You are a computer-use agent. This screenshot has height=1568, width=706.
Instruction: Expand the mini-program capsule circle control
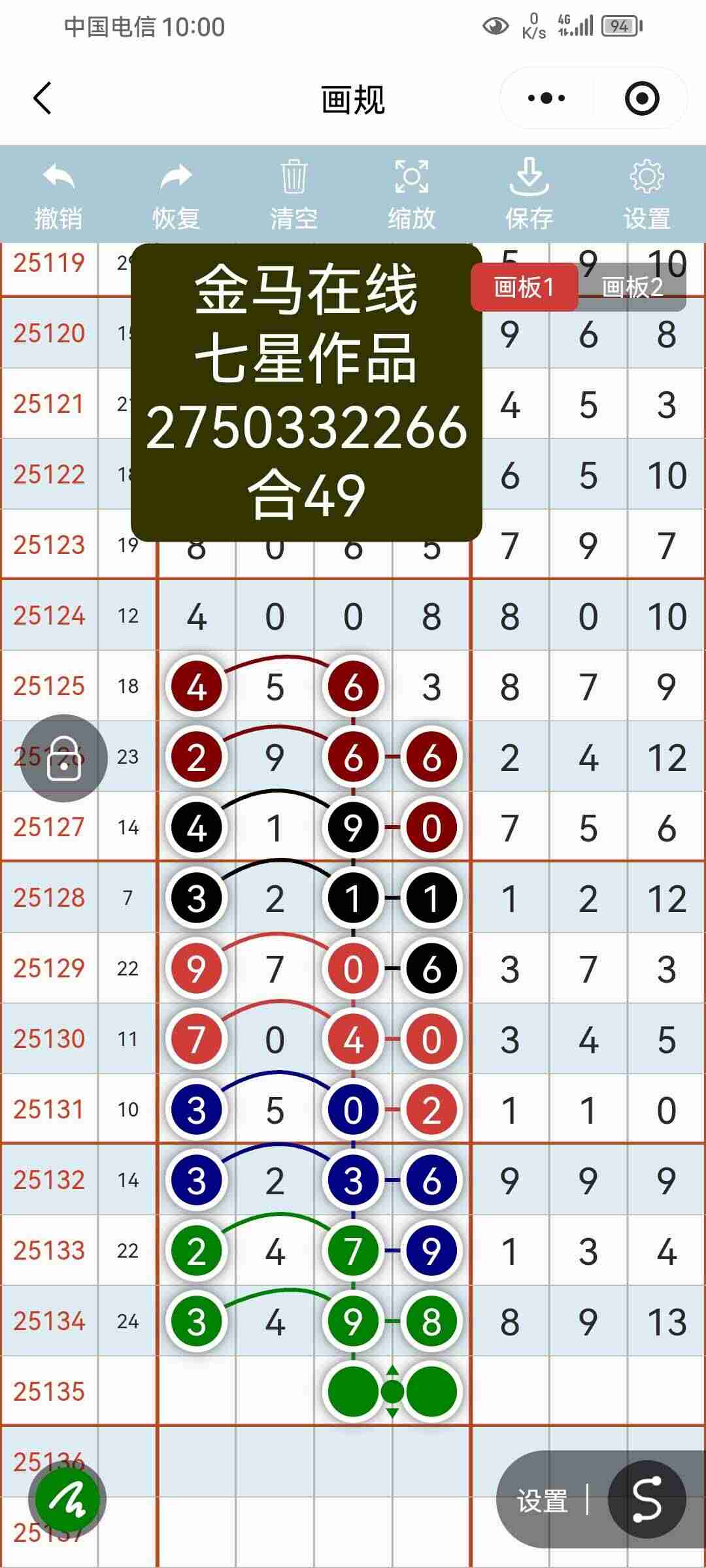643,97
